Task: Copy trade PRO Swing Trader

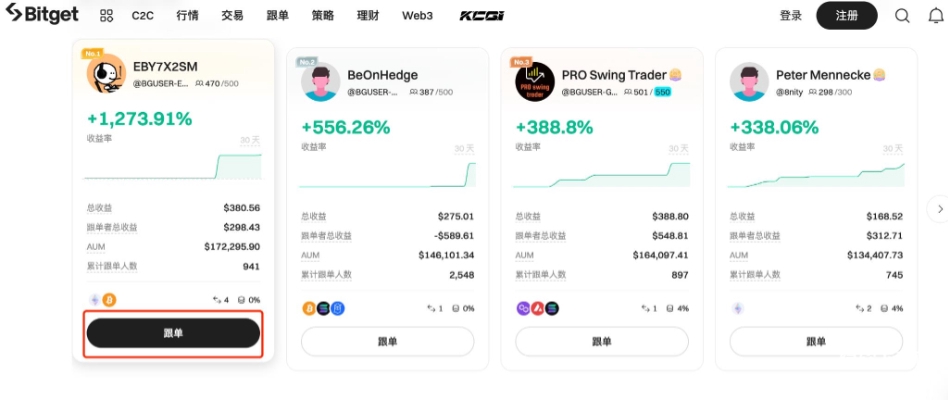Action: pyautogui.click(x=601, y=341)
